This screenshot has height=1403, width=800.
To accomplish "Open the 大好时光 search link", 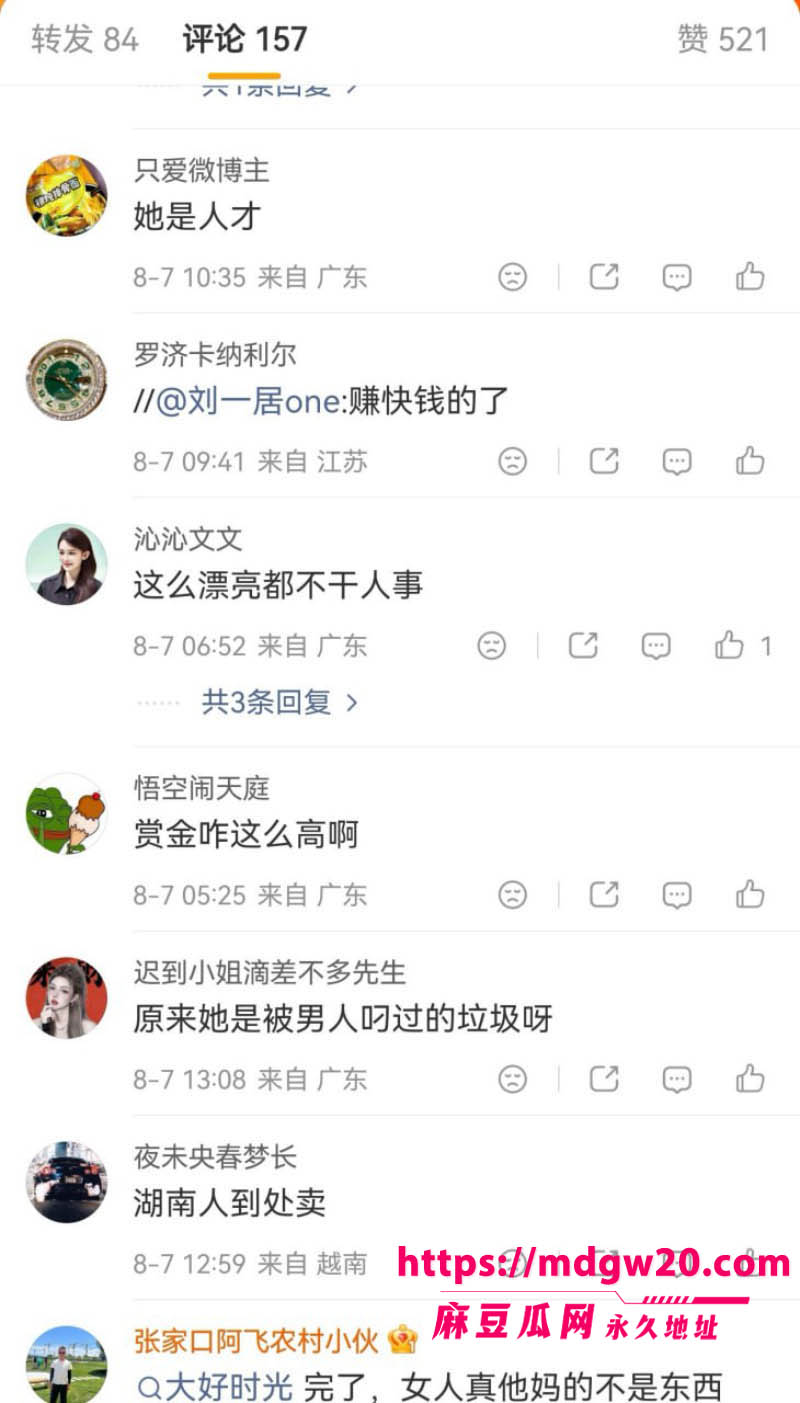I will pos(214,1387).
